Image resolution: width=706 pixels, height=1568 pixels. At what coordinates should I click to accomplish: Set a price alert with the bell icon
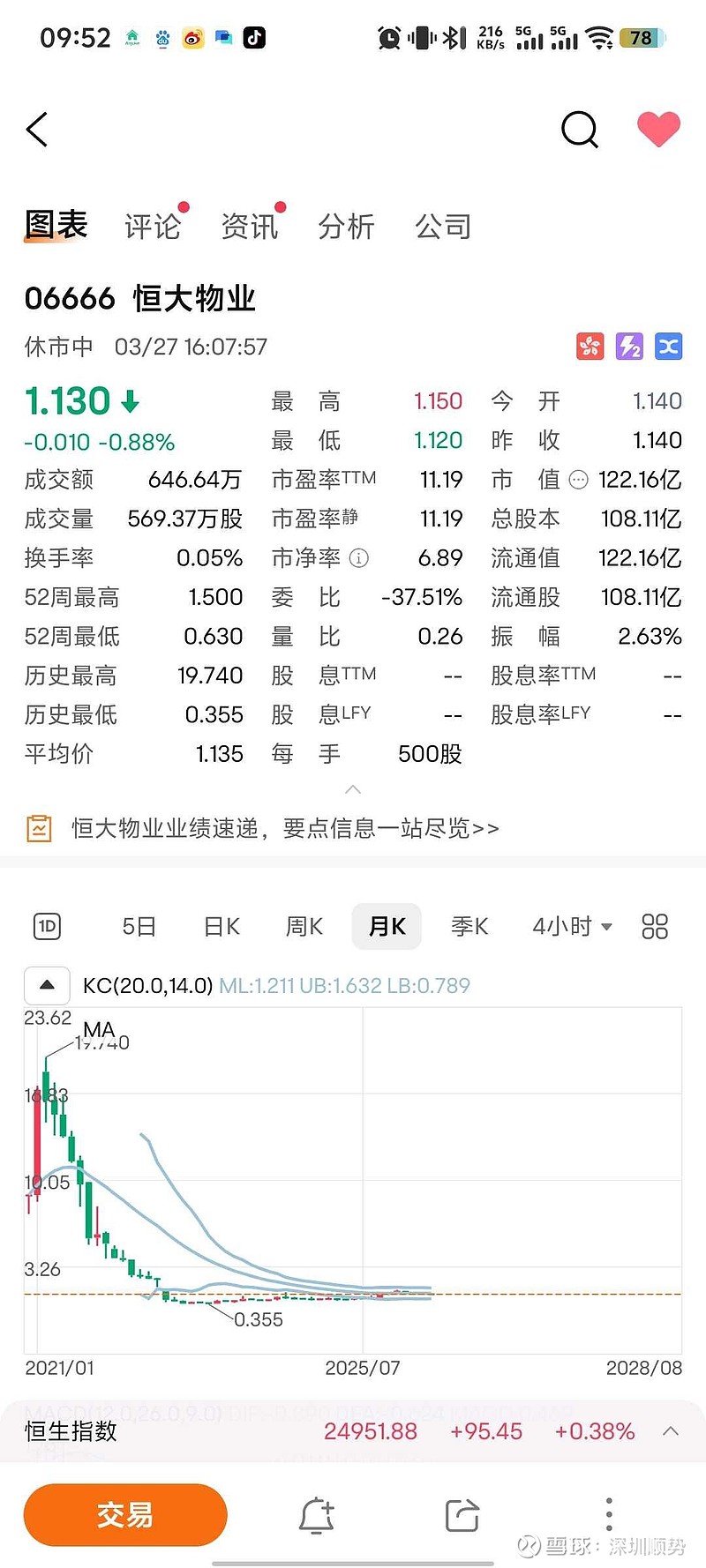(x=318, y=1514)
